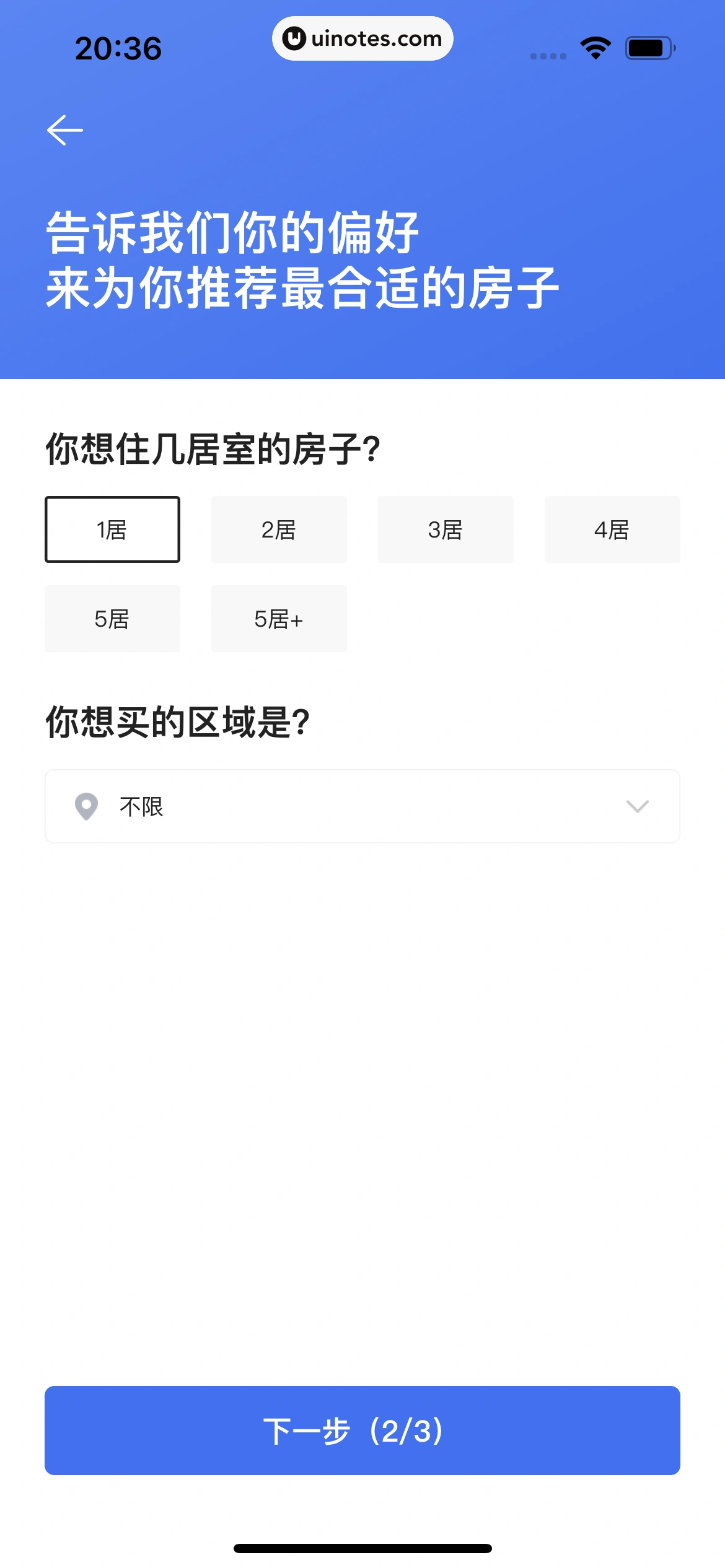Pick the 3居 room option
The image size is (725, 1568).
446,529
